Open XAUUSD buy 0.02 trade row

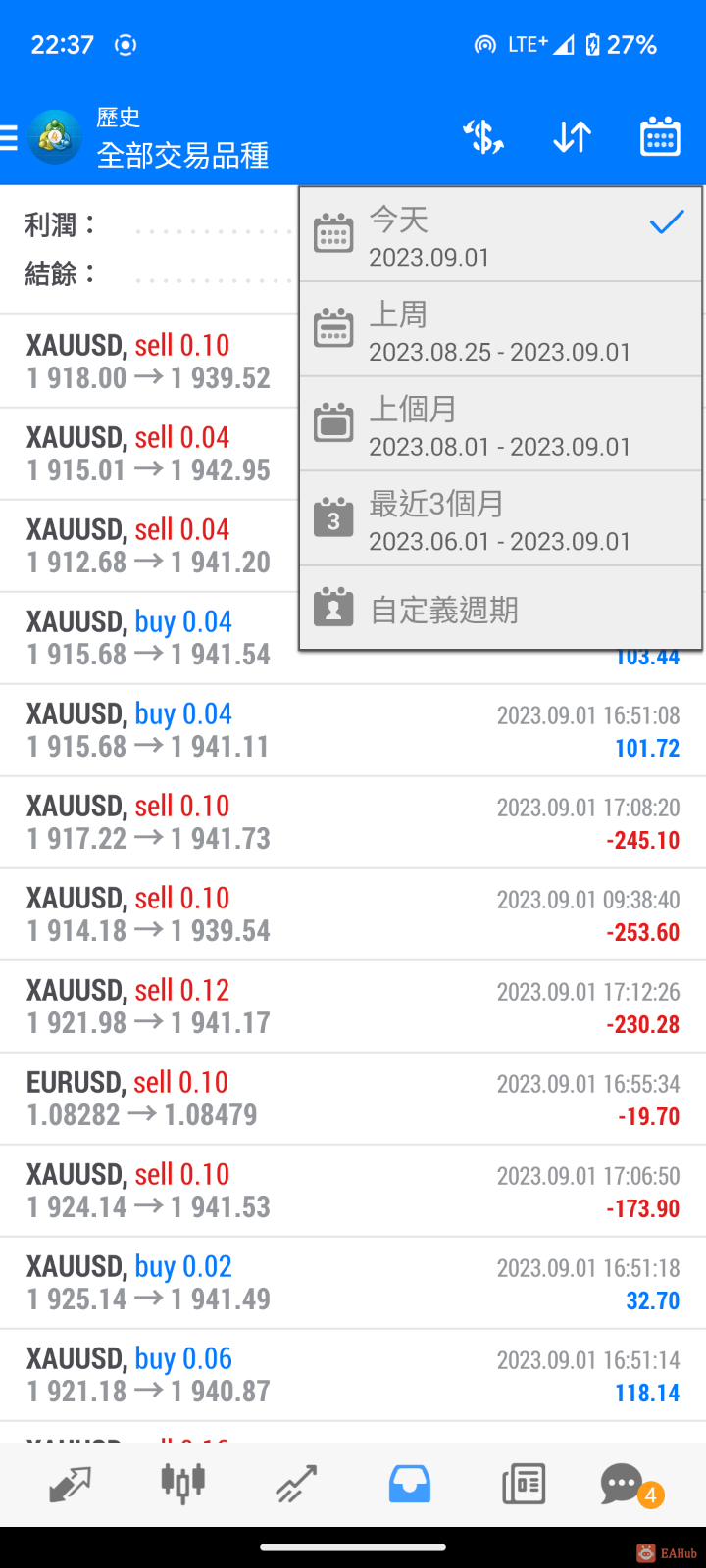pyautogui.click(x=353, y=1283)
